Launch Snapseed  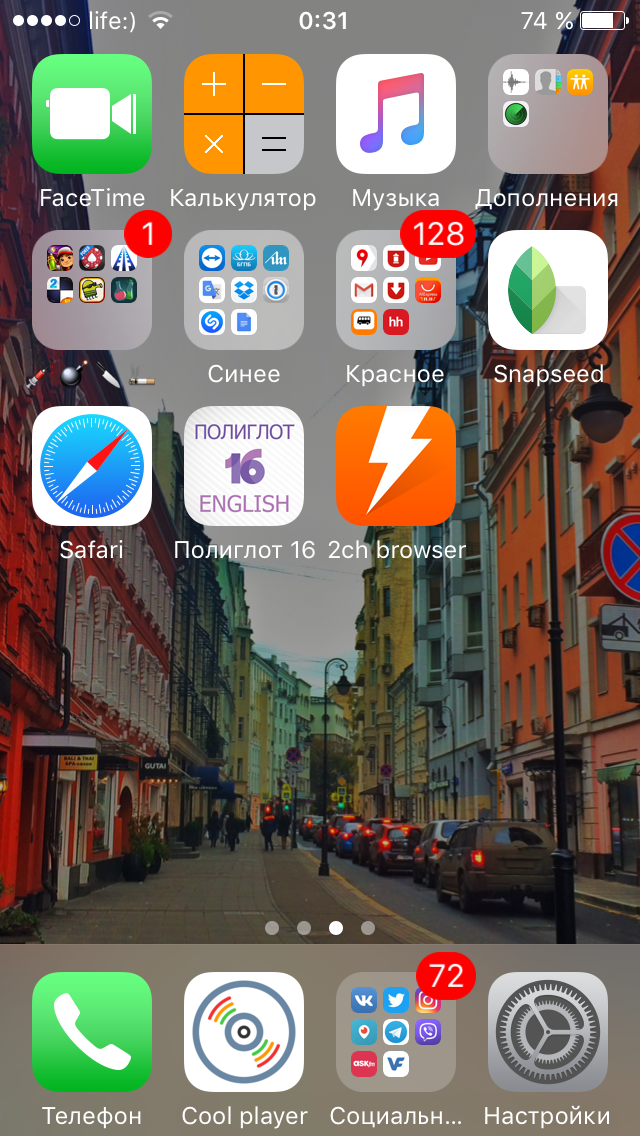click(548, 290)
